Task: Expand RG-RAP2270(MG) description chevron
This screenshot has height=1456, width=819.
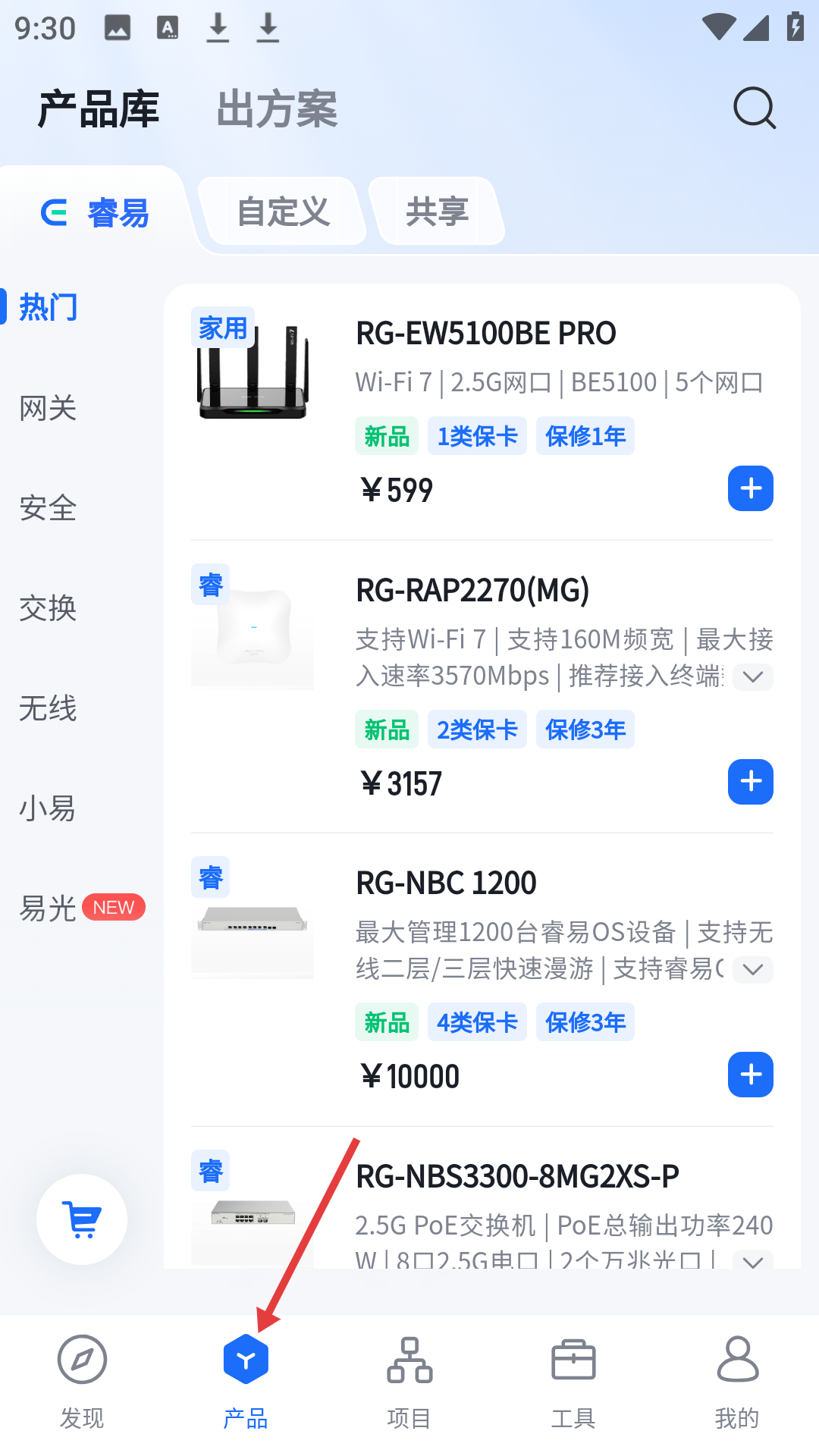Action: [x=752, y=677]
